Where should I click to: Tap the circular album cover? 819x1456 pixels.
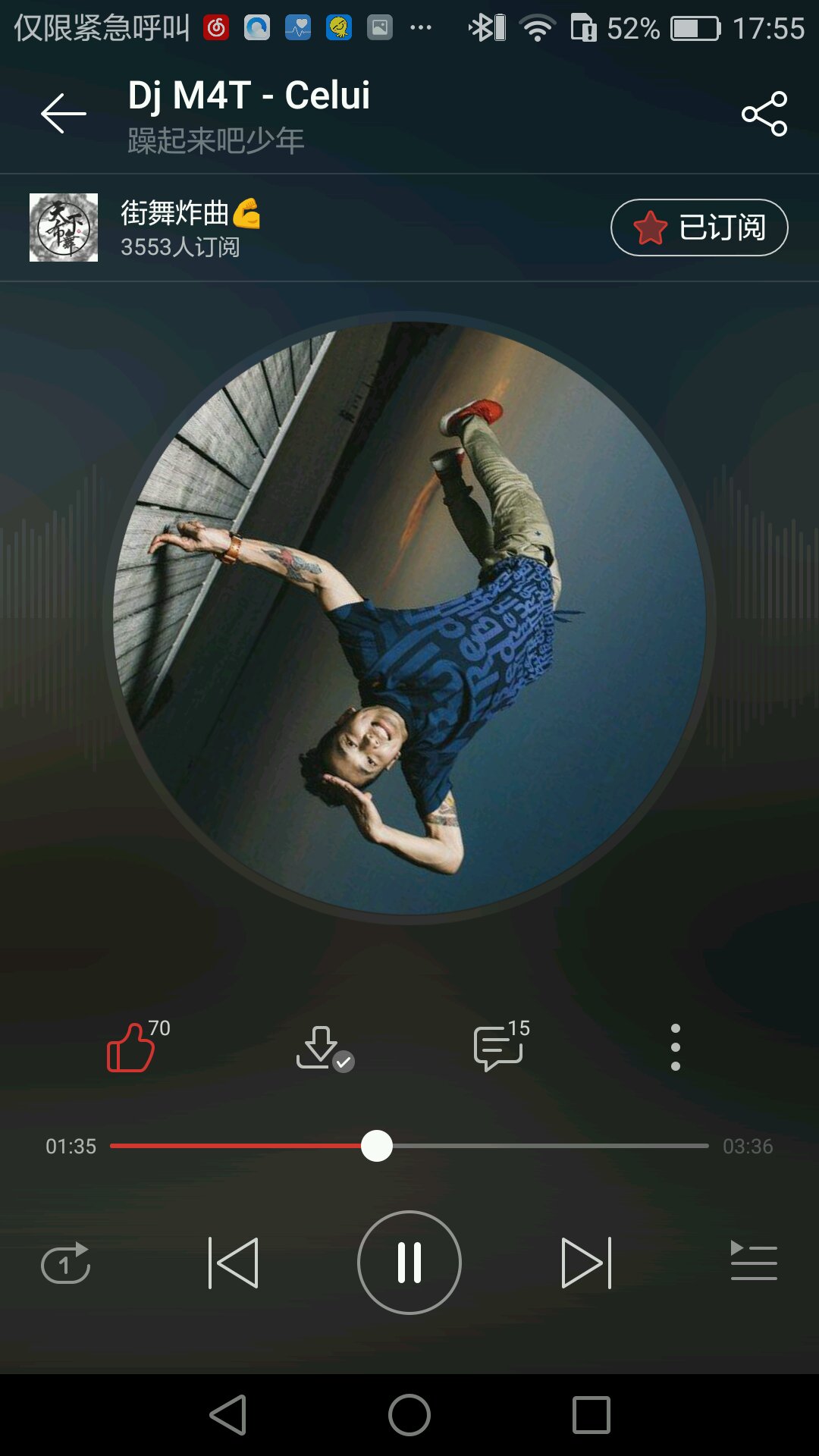(x=409, y=618)
